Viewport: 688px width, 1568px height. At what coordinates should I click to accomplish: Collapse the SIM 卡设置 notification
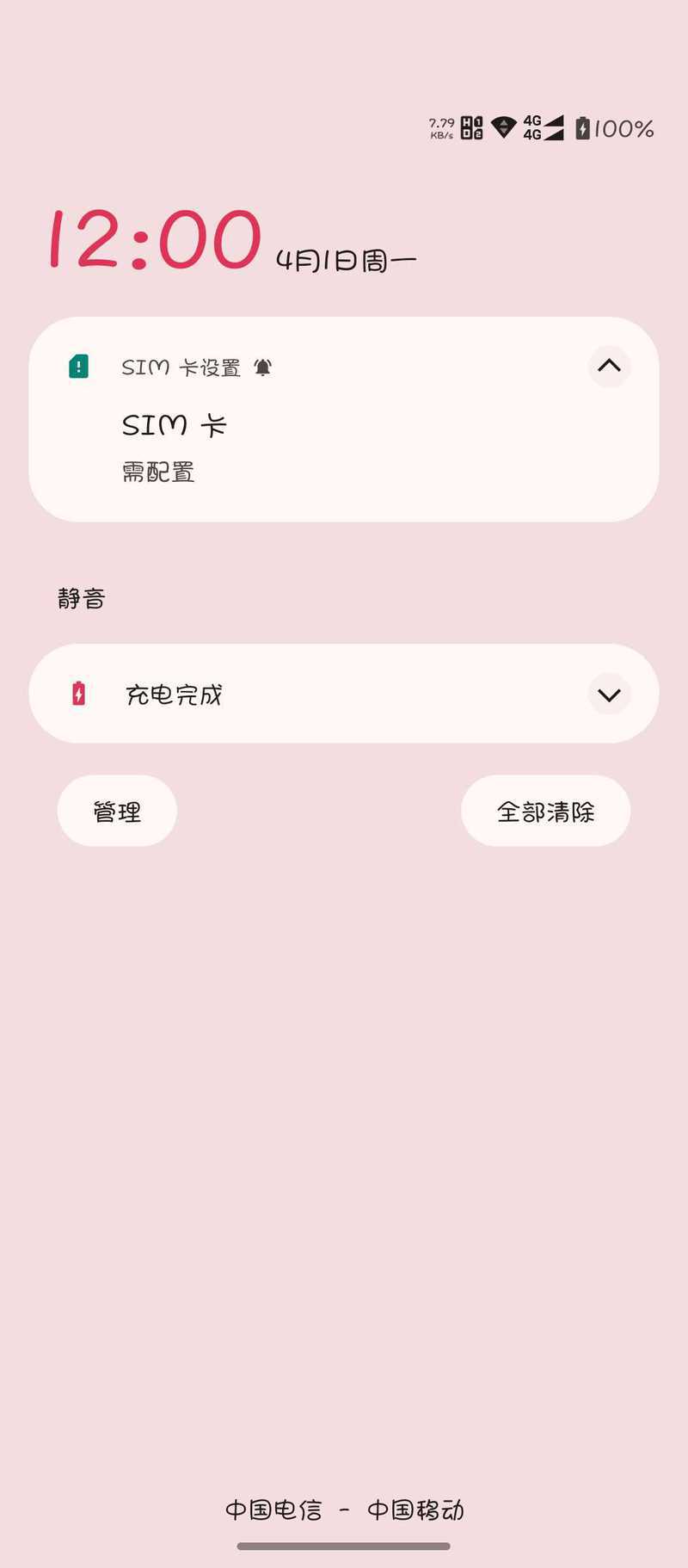click(609, 366)
